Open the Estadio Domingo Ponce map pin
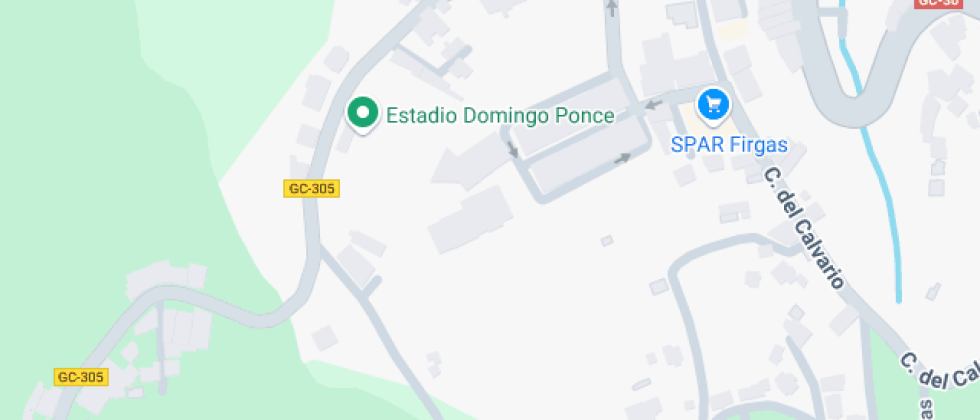Image resolution: width=980 pixels, height=420 pixels. pos(362,112)
